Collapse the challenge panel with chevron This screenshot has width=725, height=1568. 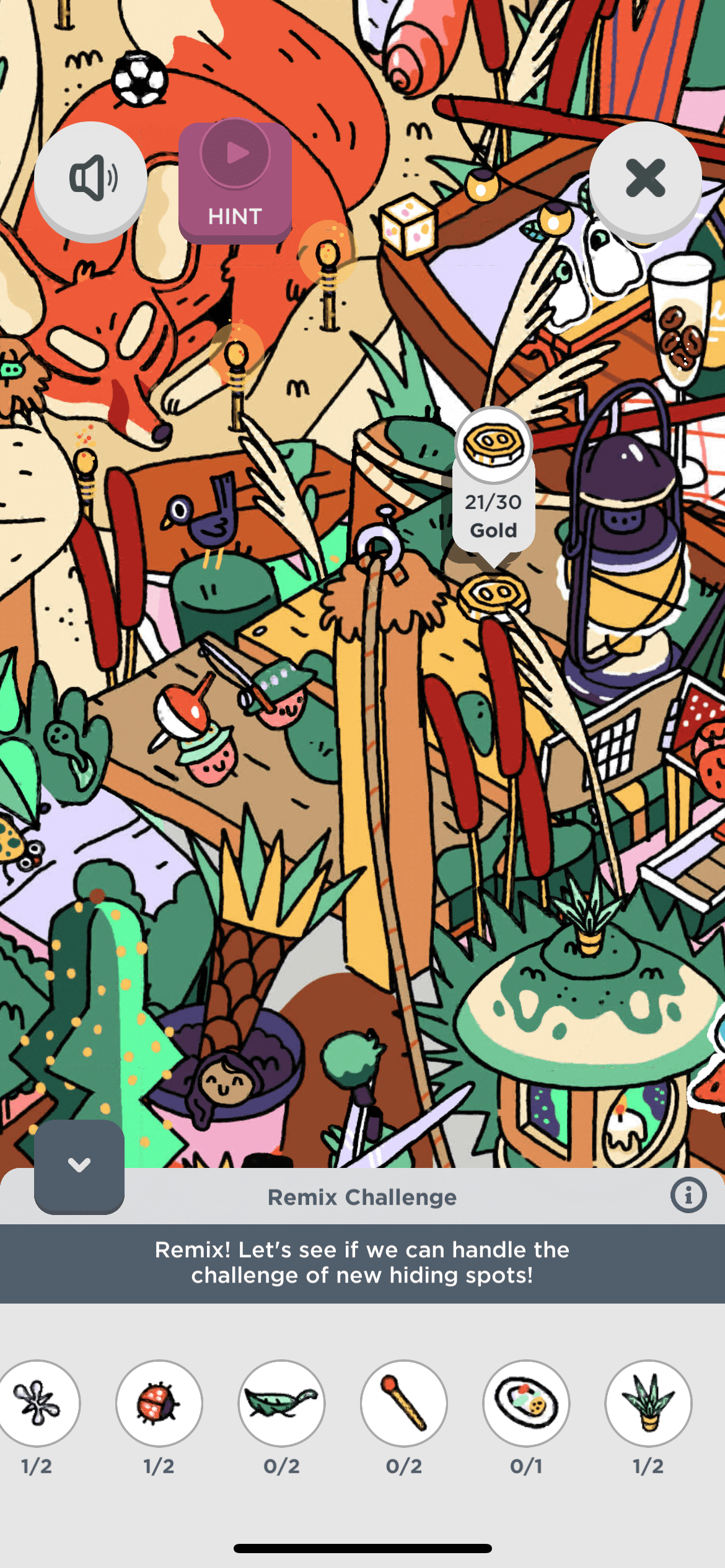pos(79,1165)
